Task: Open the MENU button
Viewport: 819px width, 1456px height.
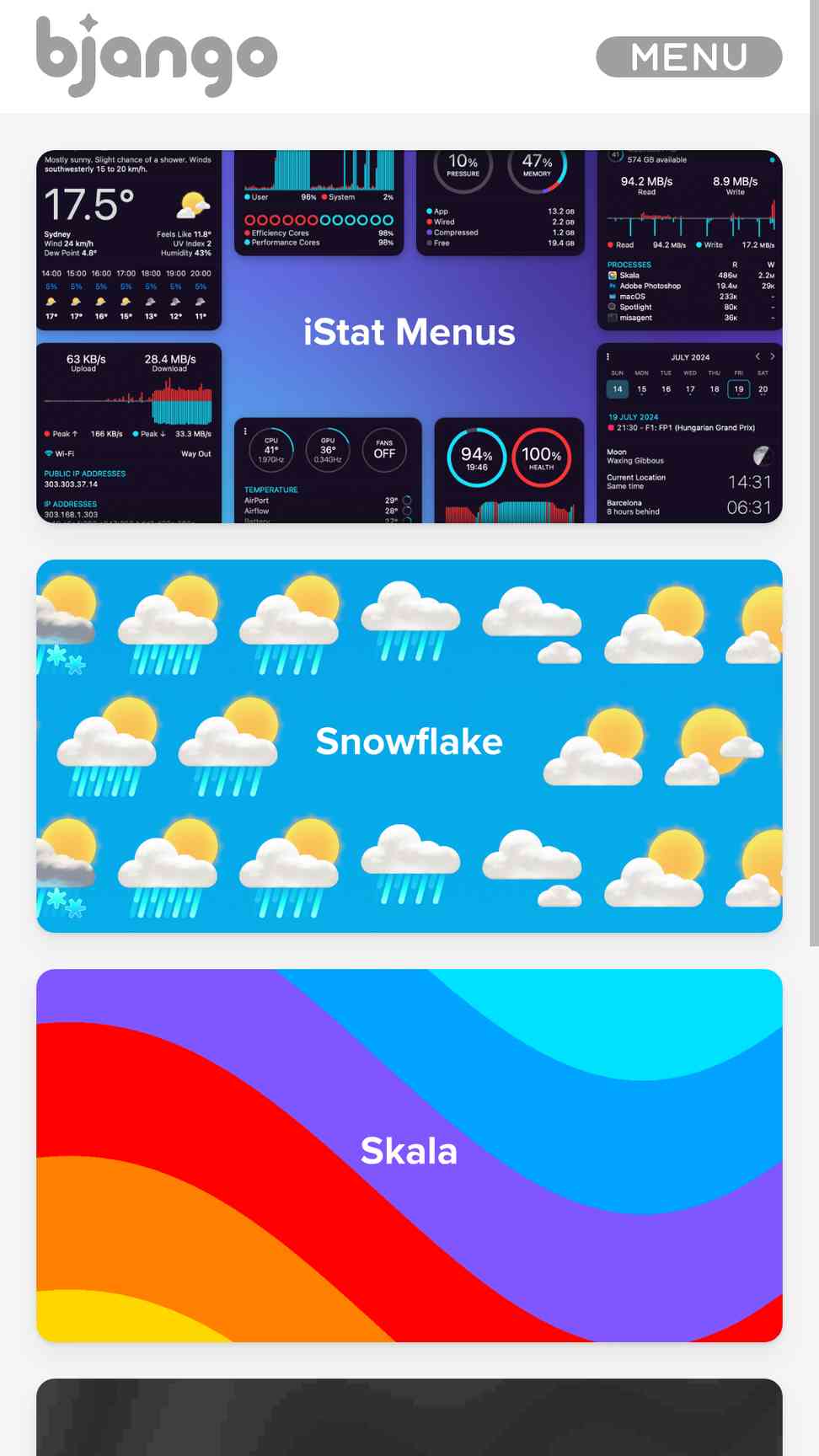Action: 688,56
